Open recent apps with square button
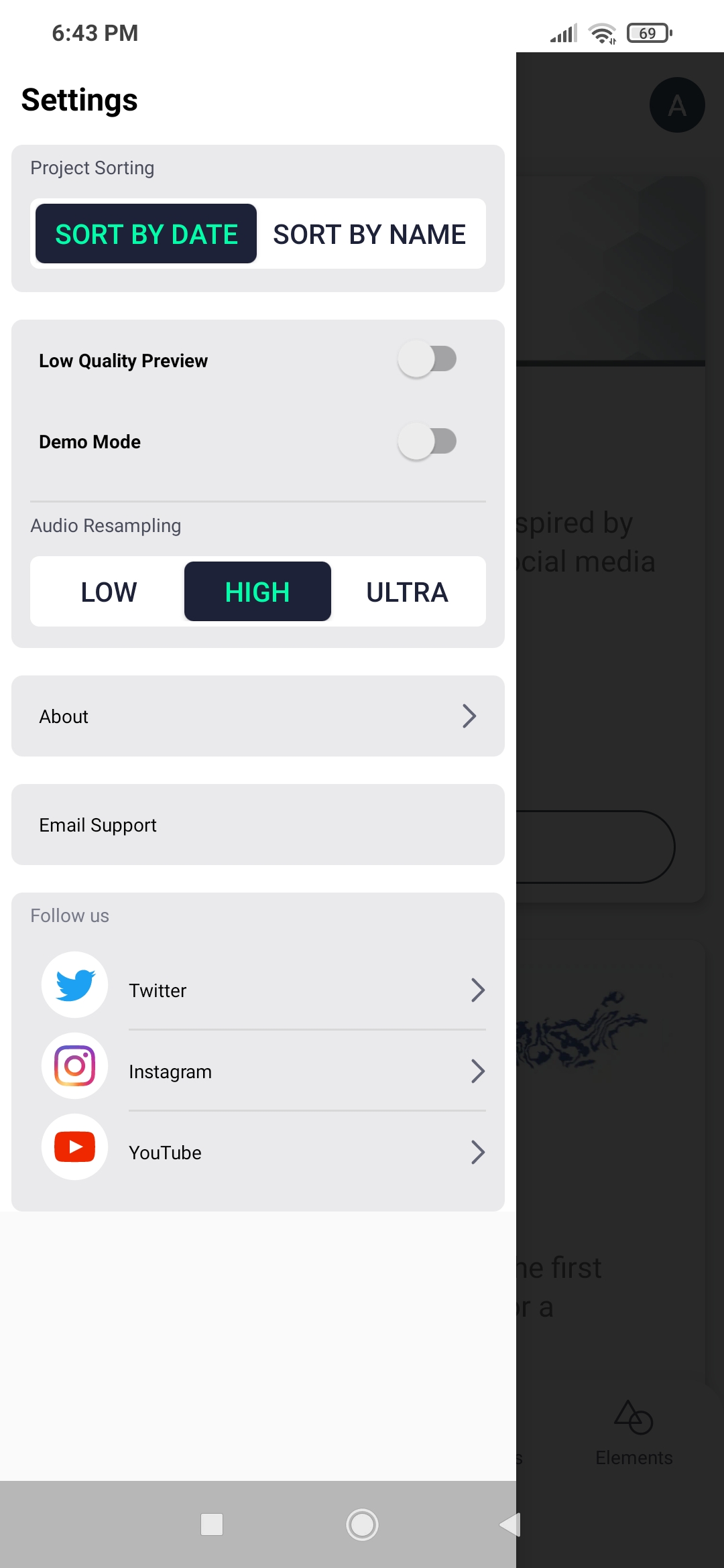This screenshot has height=1568, width=724. [212, 1524]
